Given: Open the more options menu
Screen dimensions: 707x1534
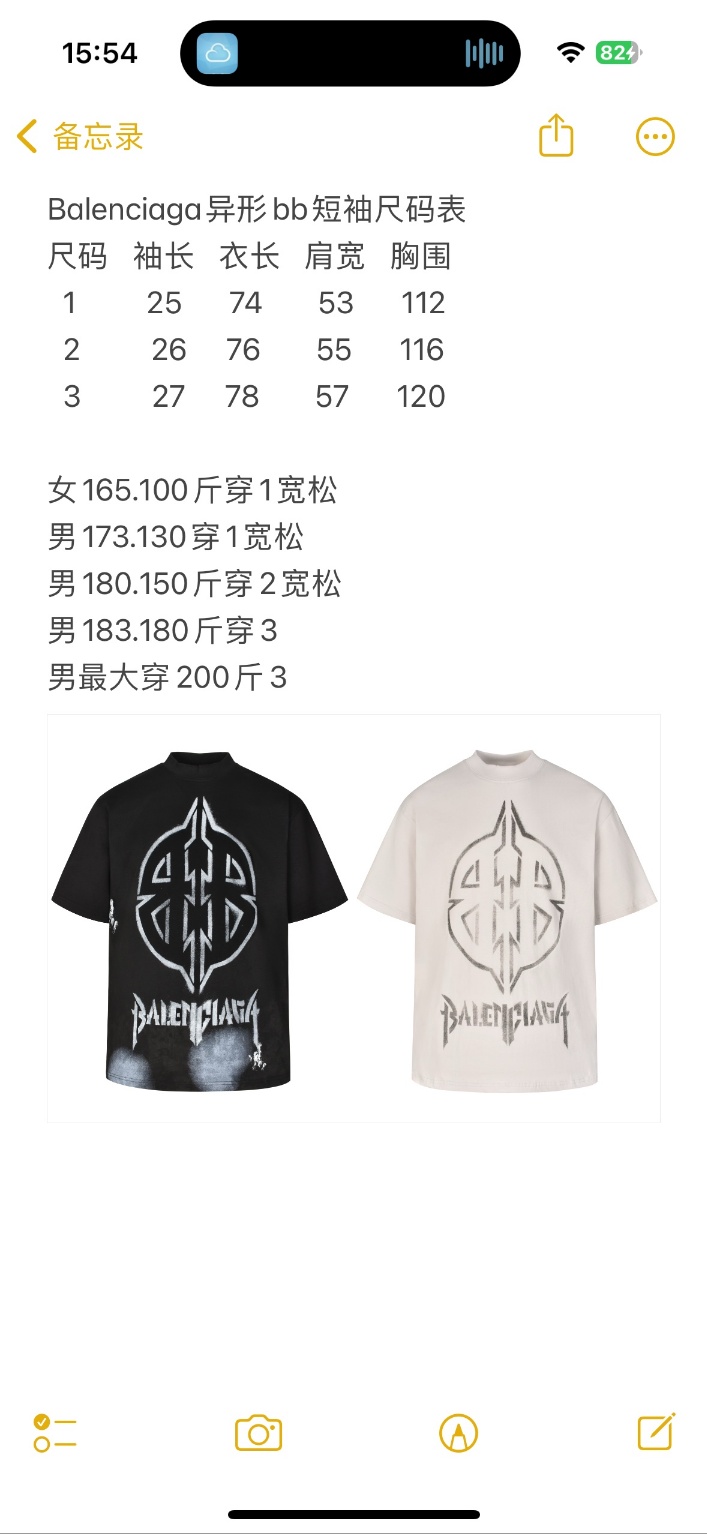Looking at the screenshot, I should 655,137.
